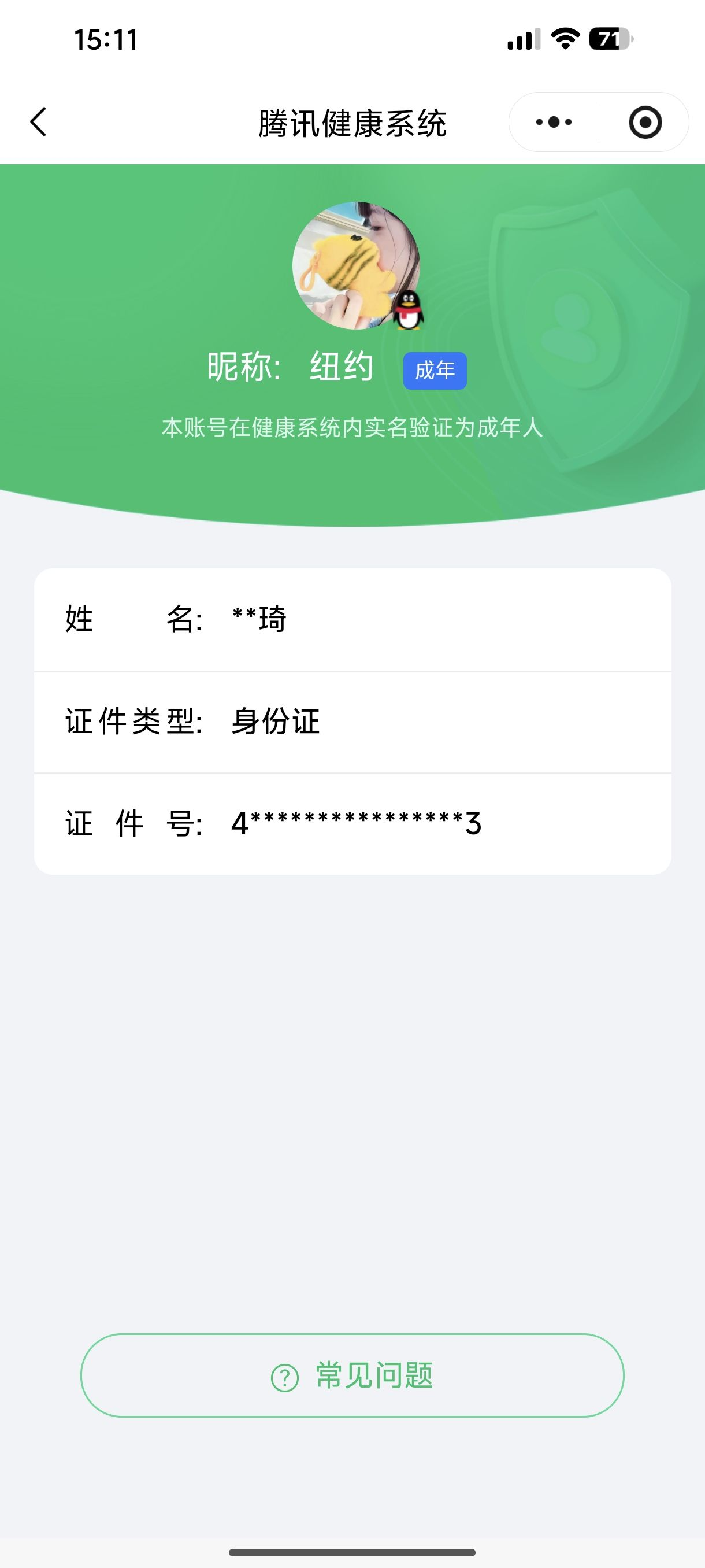Expand the back navigation chevron

point(38,121)
